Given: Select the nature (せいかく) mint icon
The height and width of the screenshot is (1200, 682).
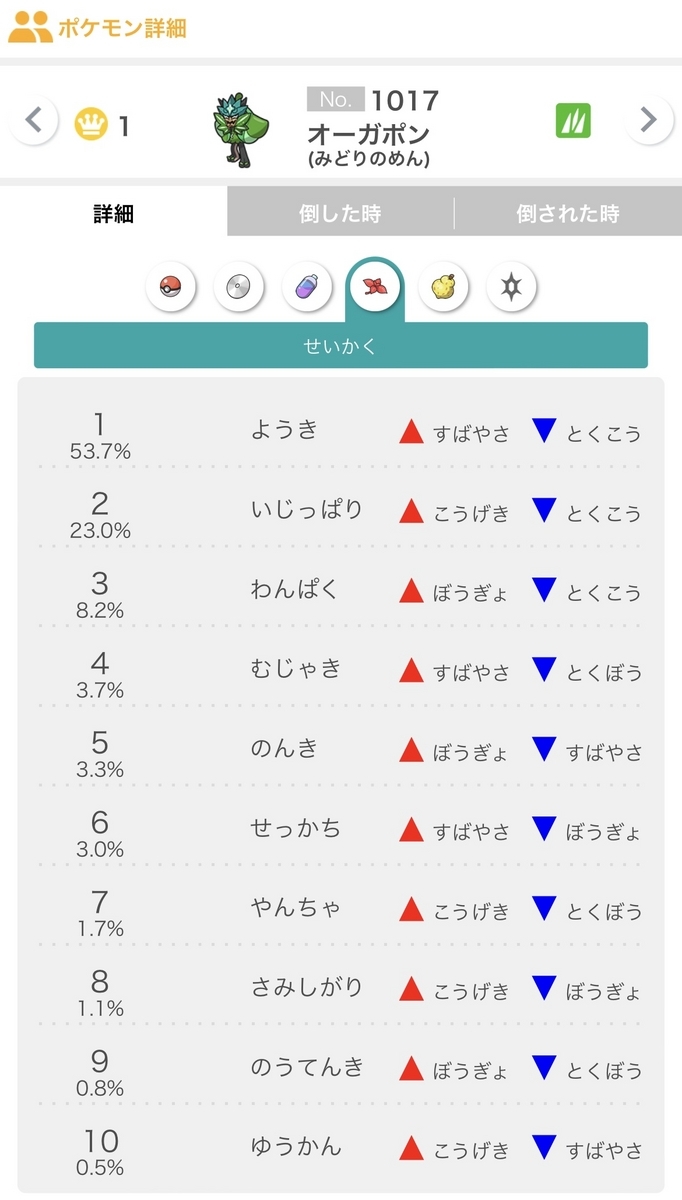Looking at the screenshot, I should (375, 288).
